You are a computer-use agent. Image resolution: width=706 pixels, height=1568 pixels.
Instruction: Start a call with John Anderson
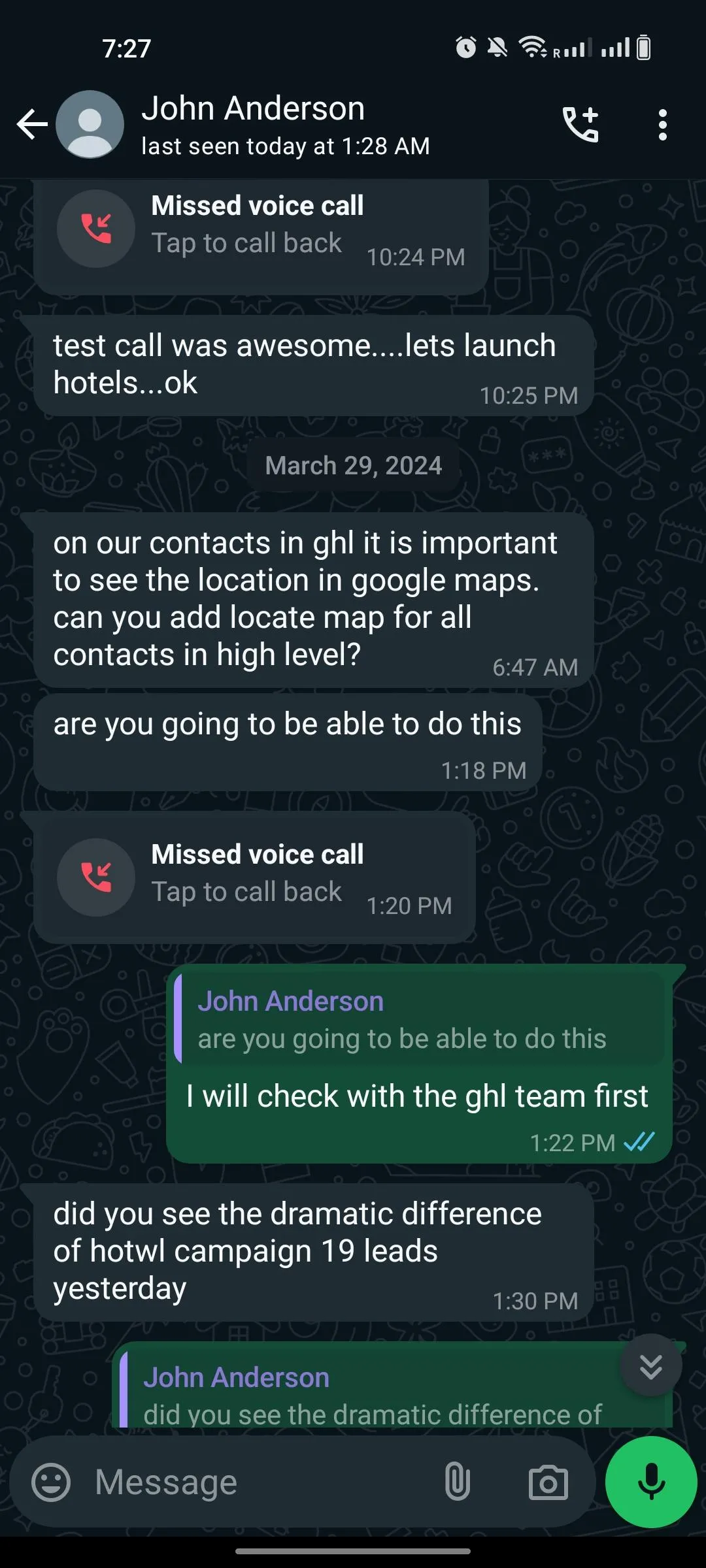[x=580, y=124]
